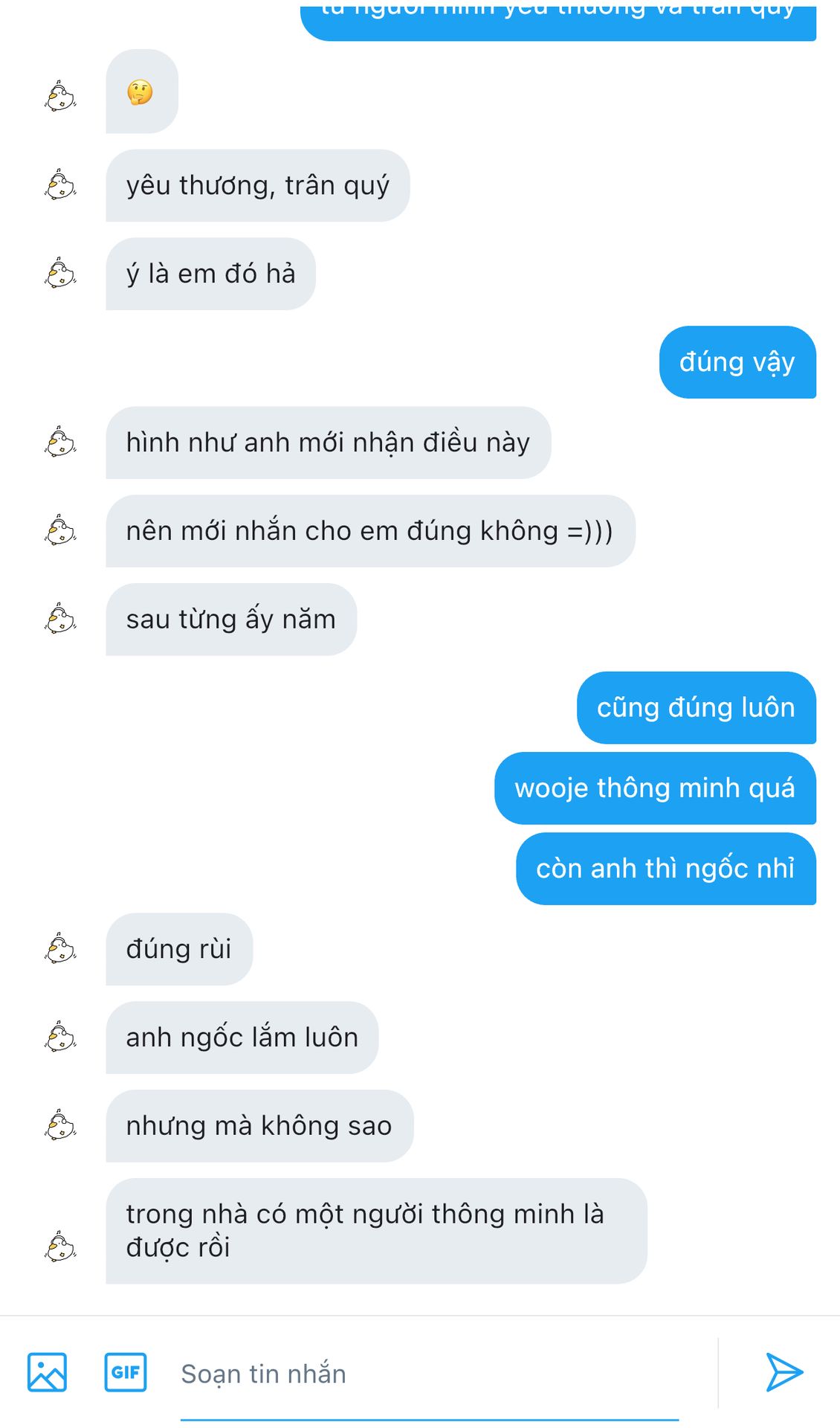Open sender's avatar beside 'ý là em đó hả'

(61, 274)
